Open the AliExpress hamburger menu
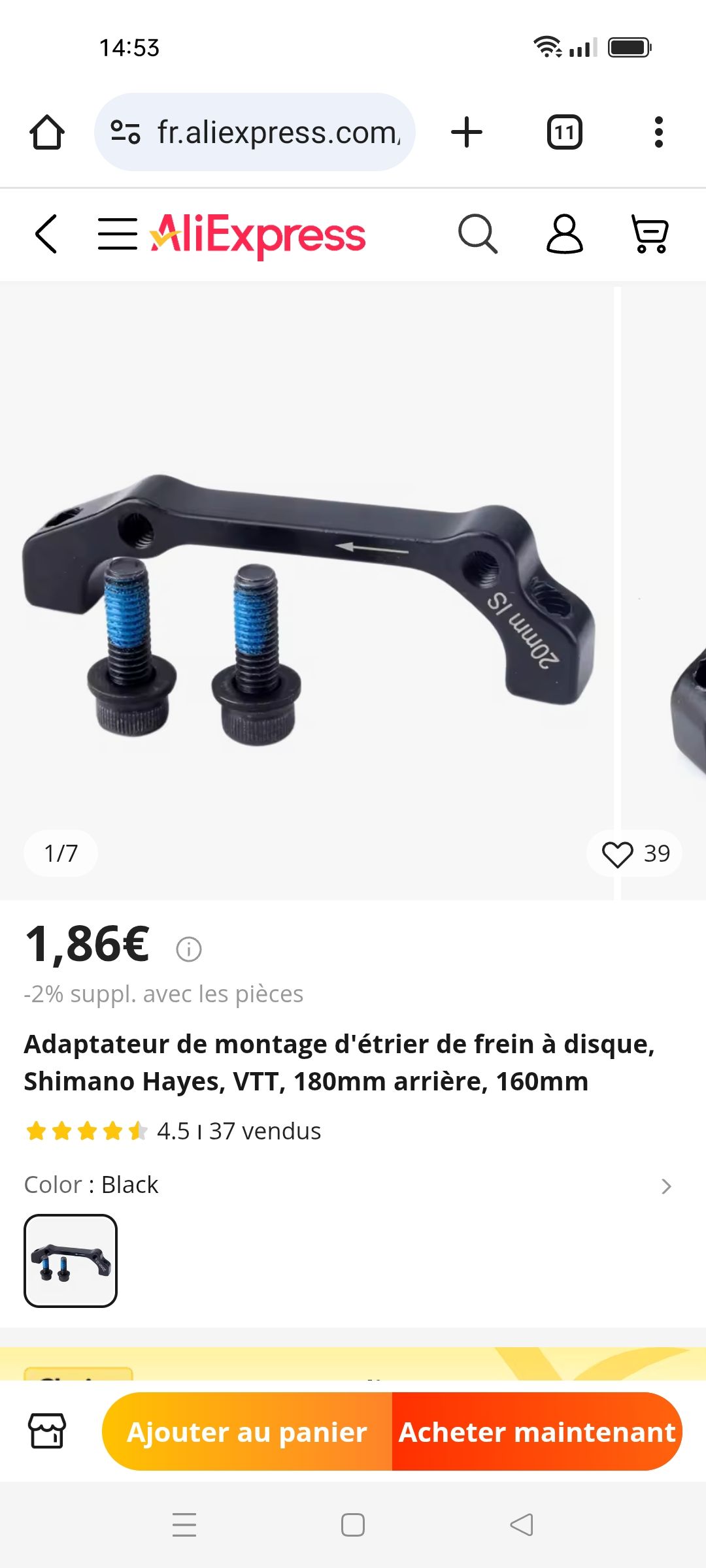706x1568 pixels. tap(118, 234)
